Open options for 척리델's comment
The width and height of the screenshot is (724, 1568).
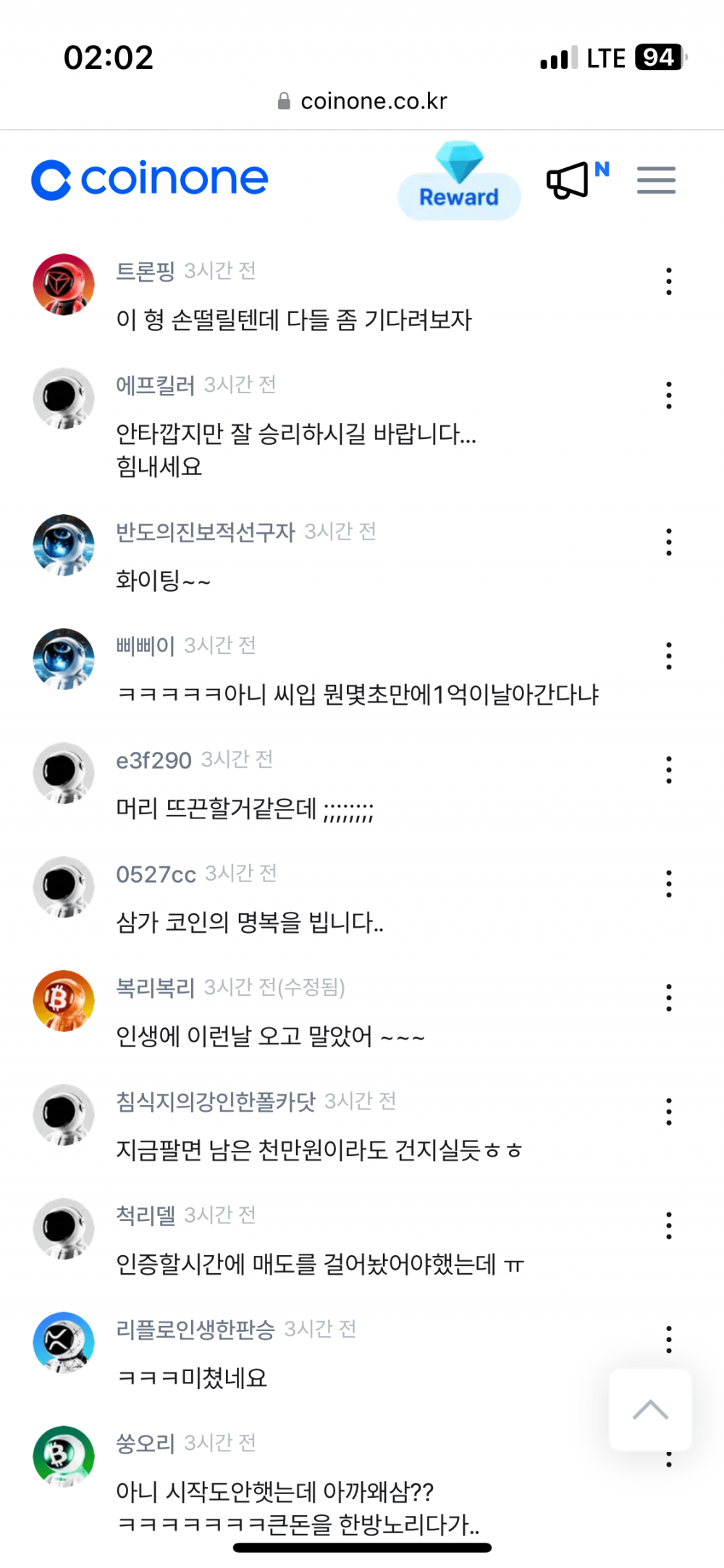pos(668,1225)
